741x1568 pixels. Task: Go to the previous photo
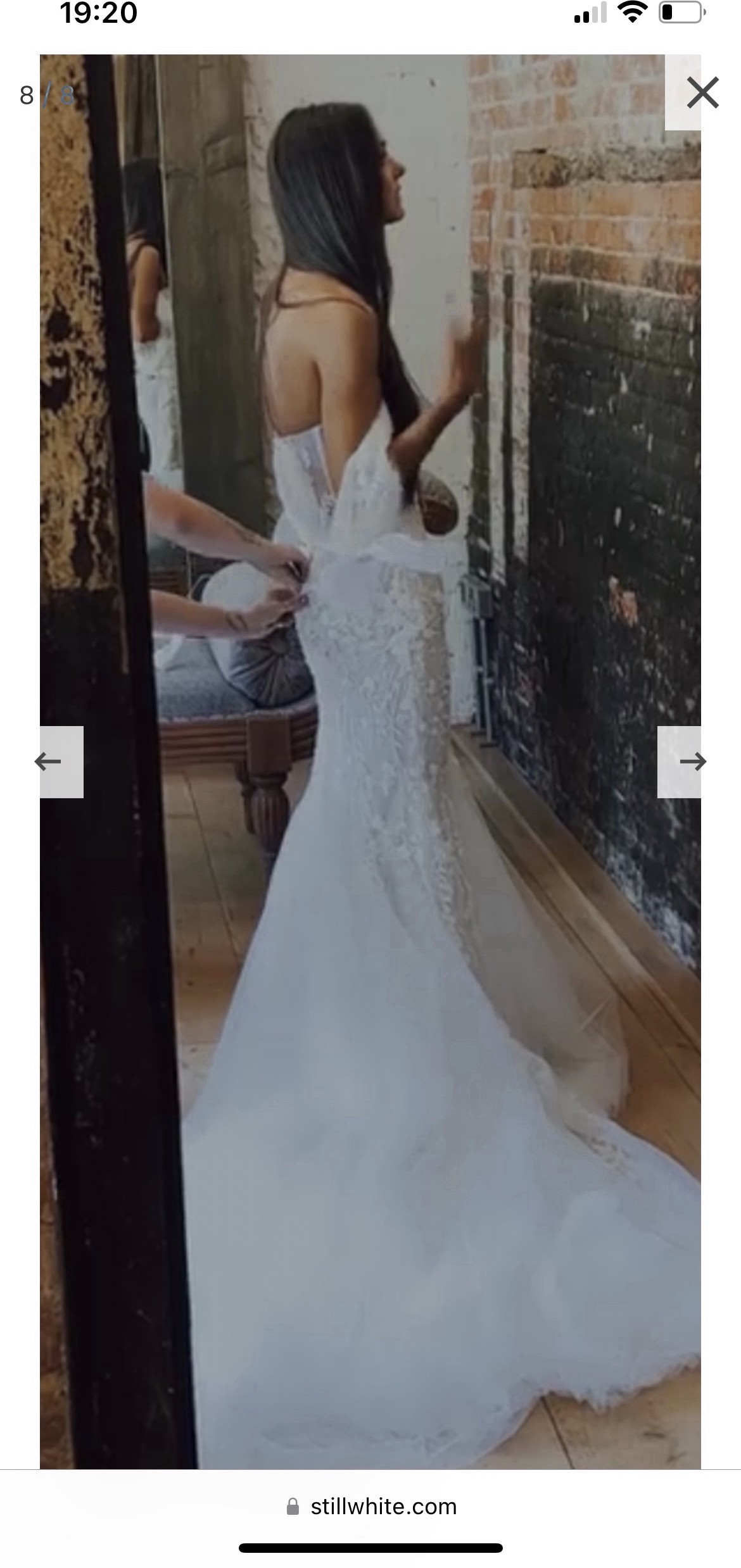(x=48, y=762)
